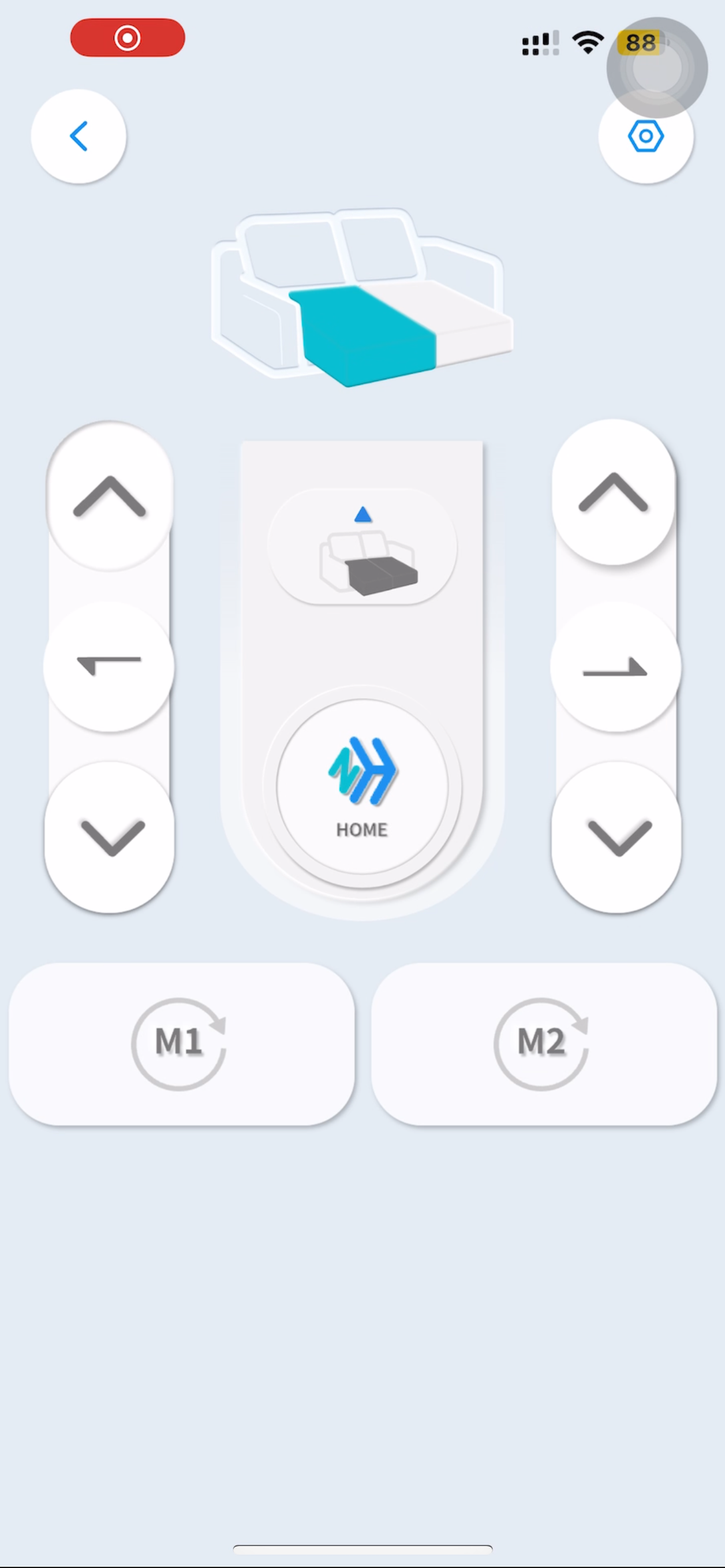725x1568 pixels.
Task: Tap the left-pointing flat arrow button
Action: tap(109, 666)
